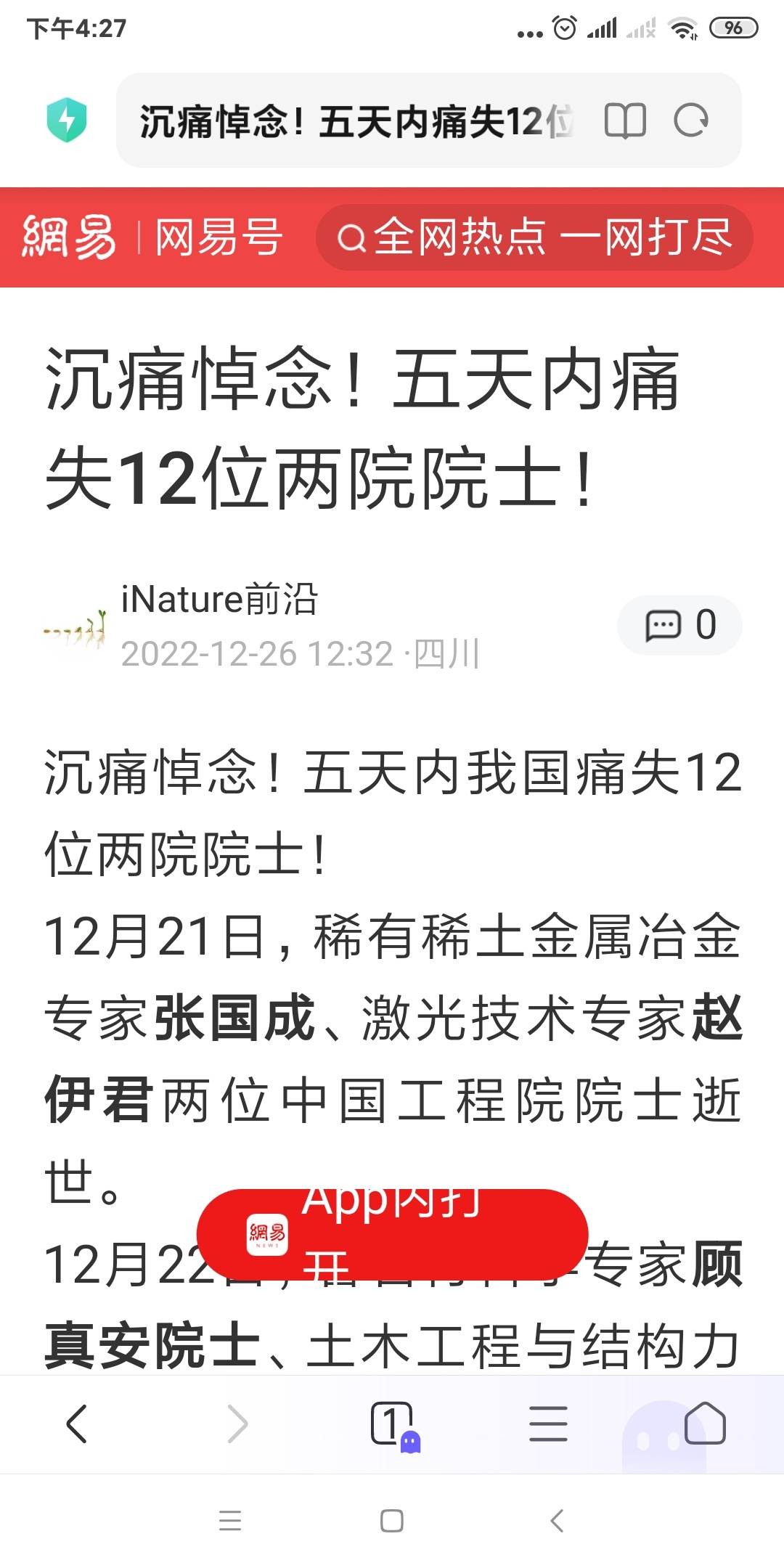
Task: Tap the browser security shield icon
Action: coord(67,121)
